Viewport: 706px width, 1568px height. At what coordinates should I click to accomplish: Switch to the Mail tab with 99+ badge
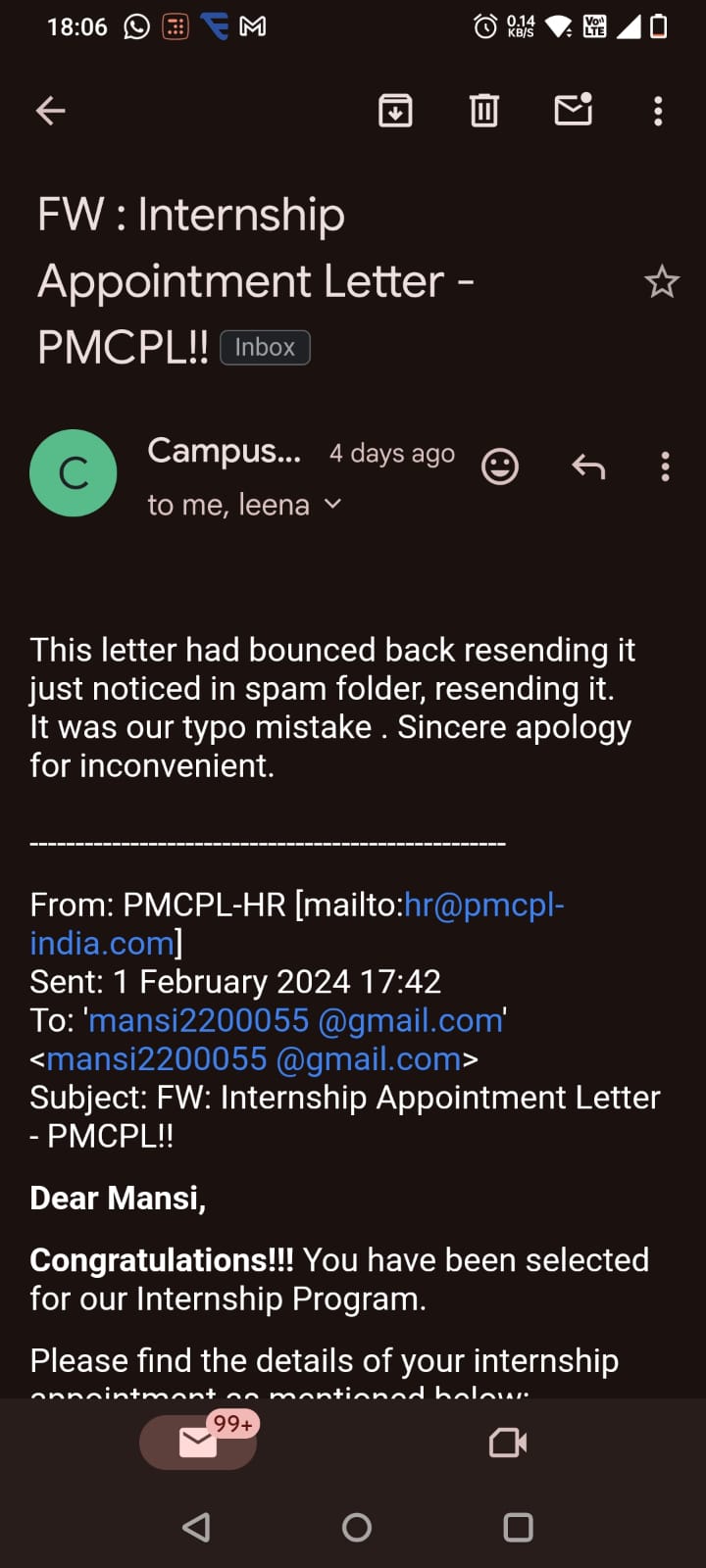(x=198, y=1442)
